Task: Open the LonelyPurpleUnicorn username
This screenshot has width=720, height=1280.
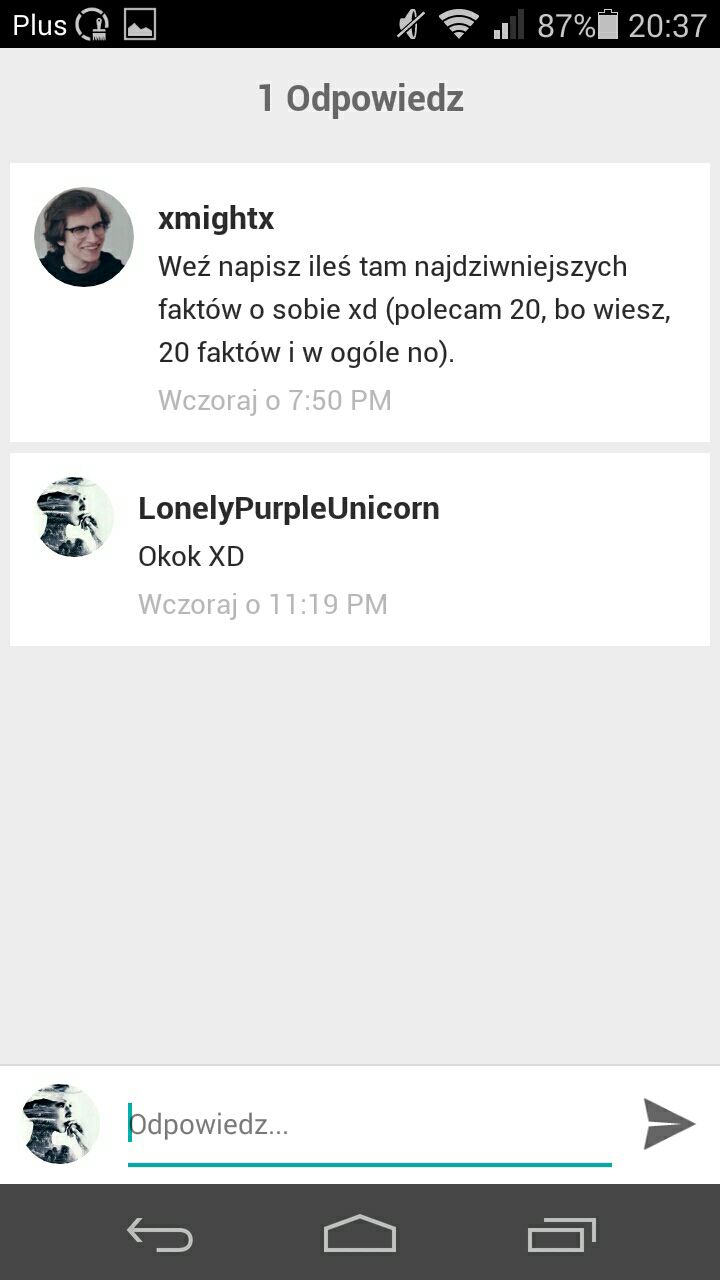Action: pos(288,508)
